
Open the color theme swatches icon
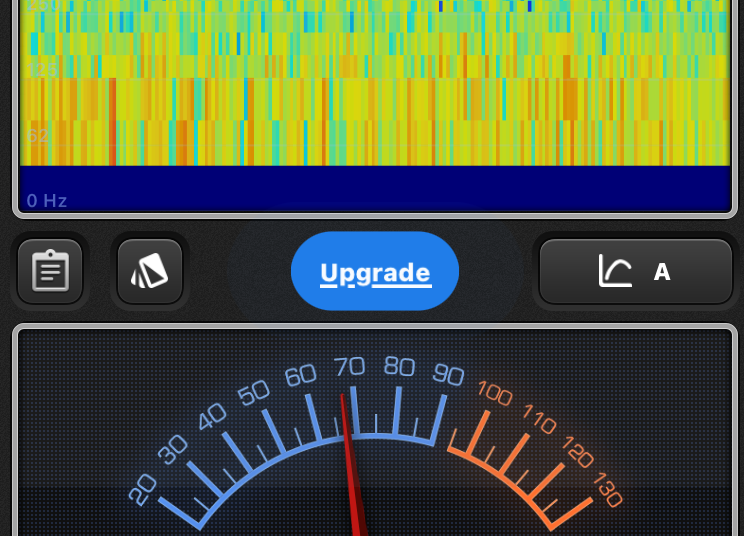coord(150,271)
